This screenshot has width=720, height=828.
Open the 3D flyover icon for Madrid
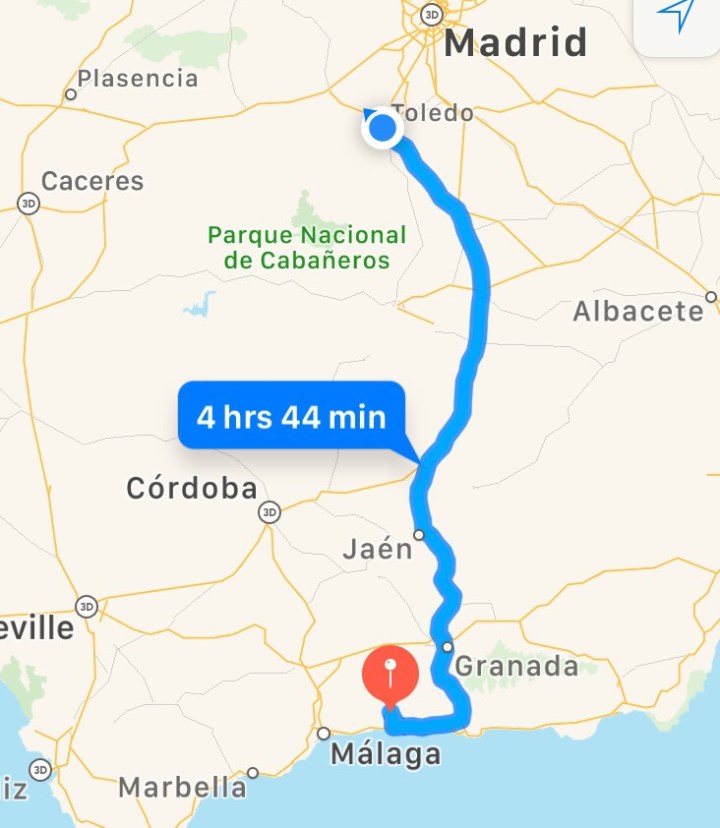click(x=431, y=15)
